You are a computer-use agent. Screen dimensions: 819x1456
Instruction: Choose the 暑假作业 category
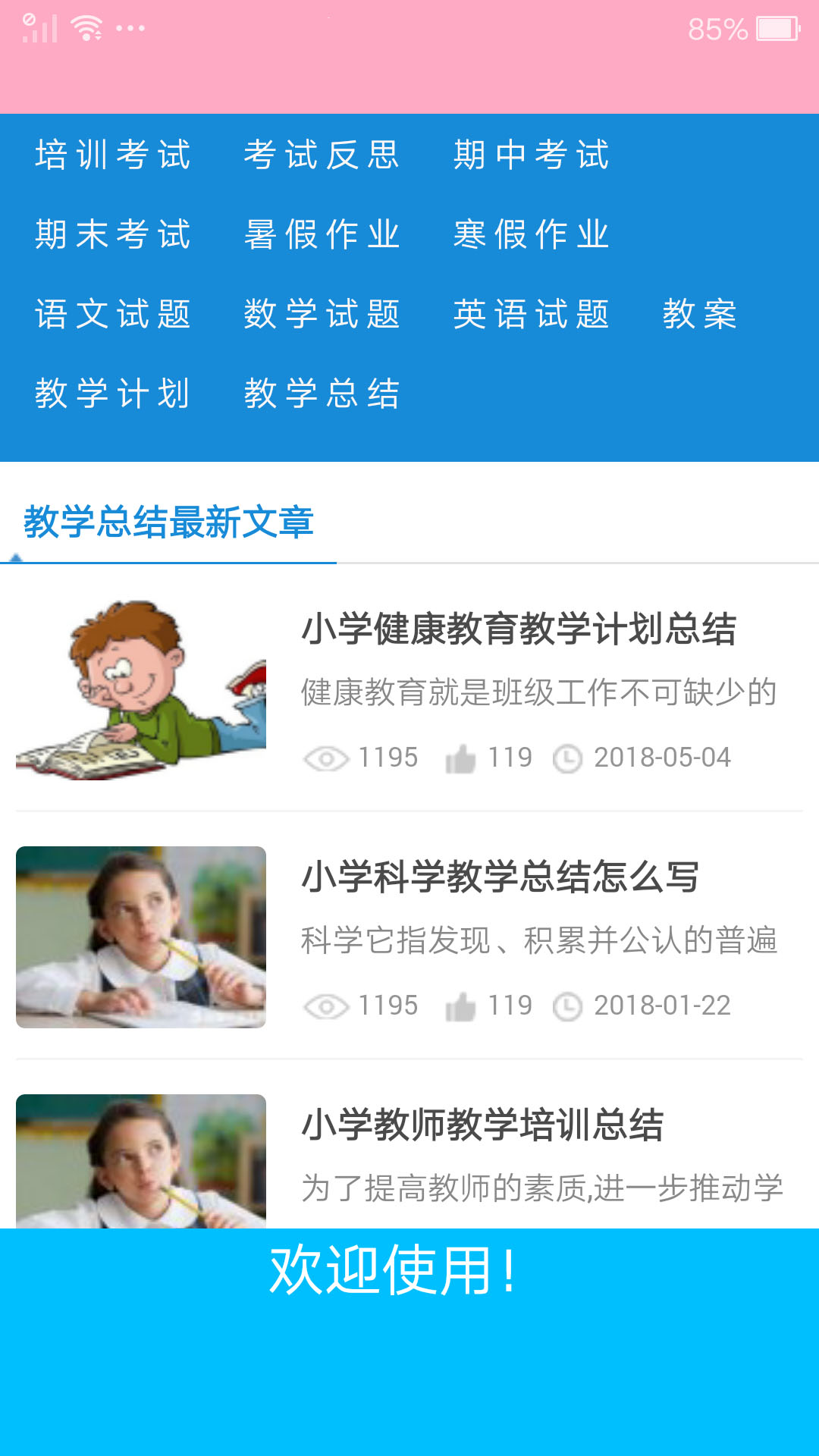(322, 234)
